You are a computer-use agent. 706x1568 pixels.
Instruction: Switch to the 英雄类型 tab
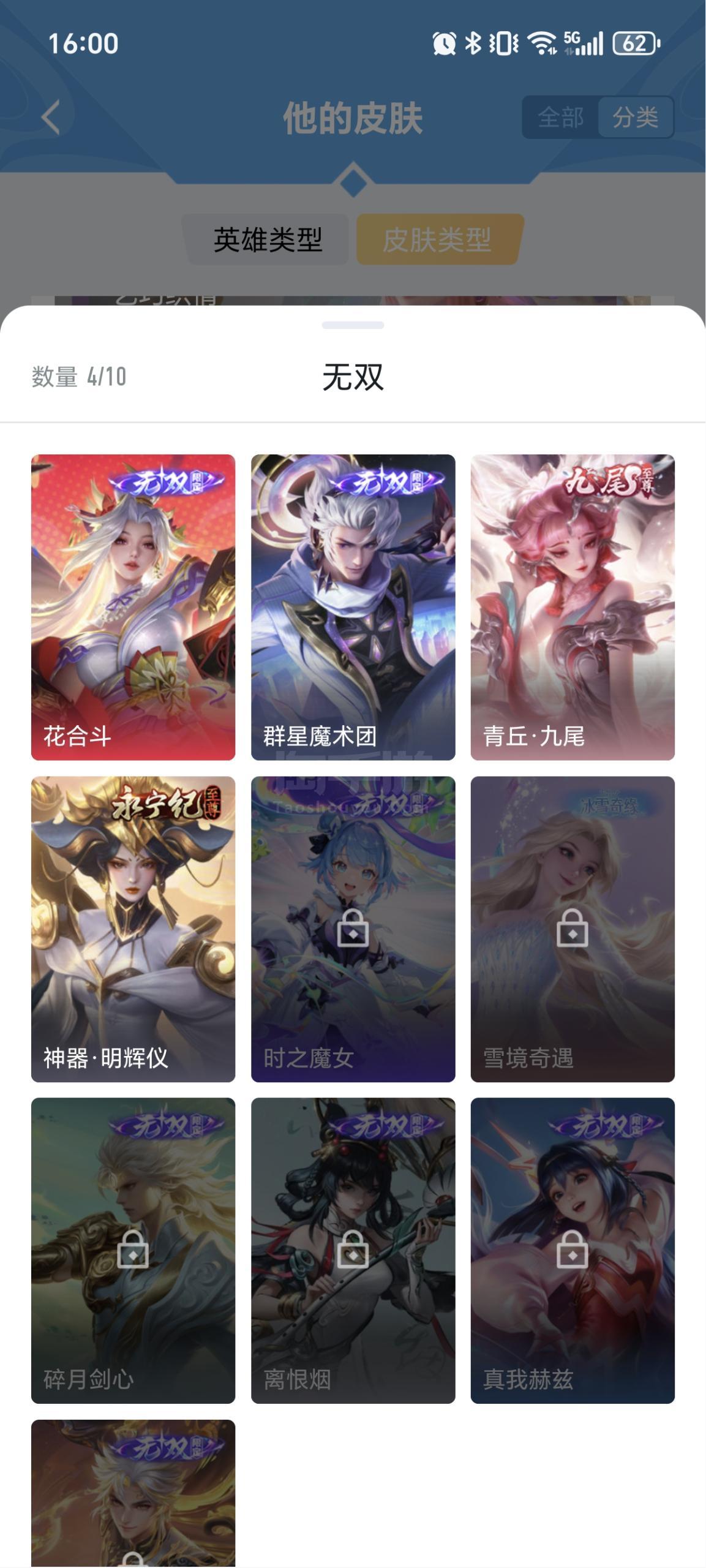pyautogui.click(x=268, y=239)
